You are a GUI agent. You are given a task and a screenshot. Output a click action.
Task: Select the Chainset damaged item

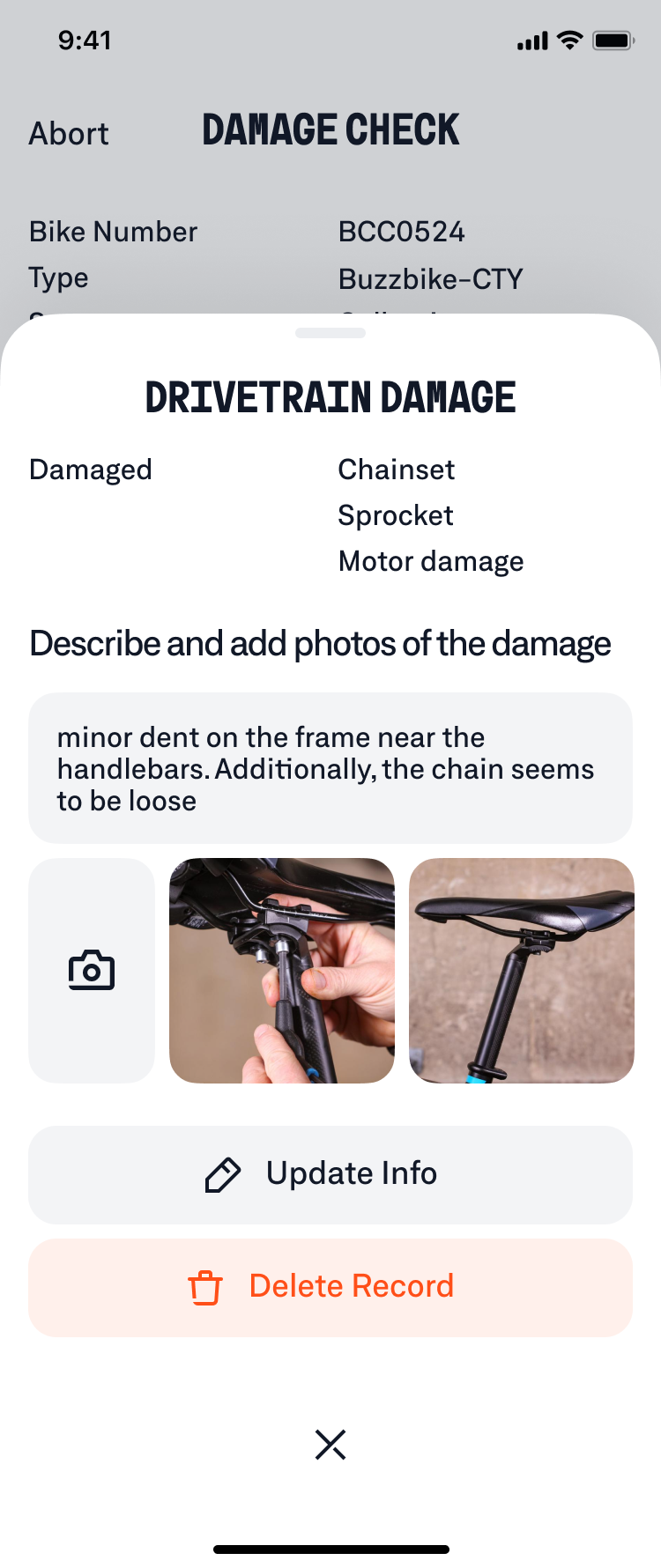coord(396,470)
